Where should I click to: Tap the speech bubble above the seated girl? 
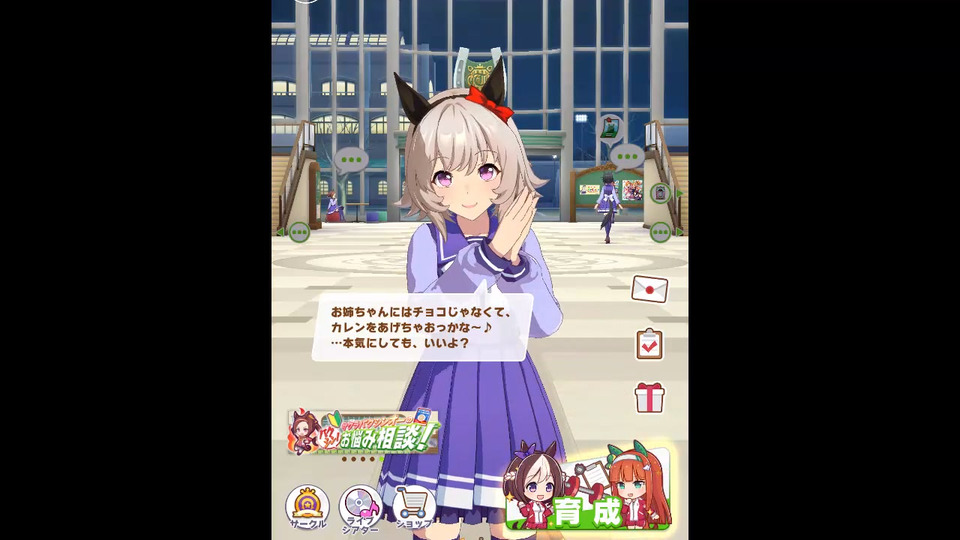coord(351,159)
